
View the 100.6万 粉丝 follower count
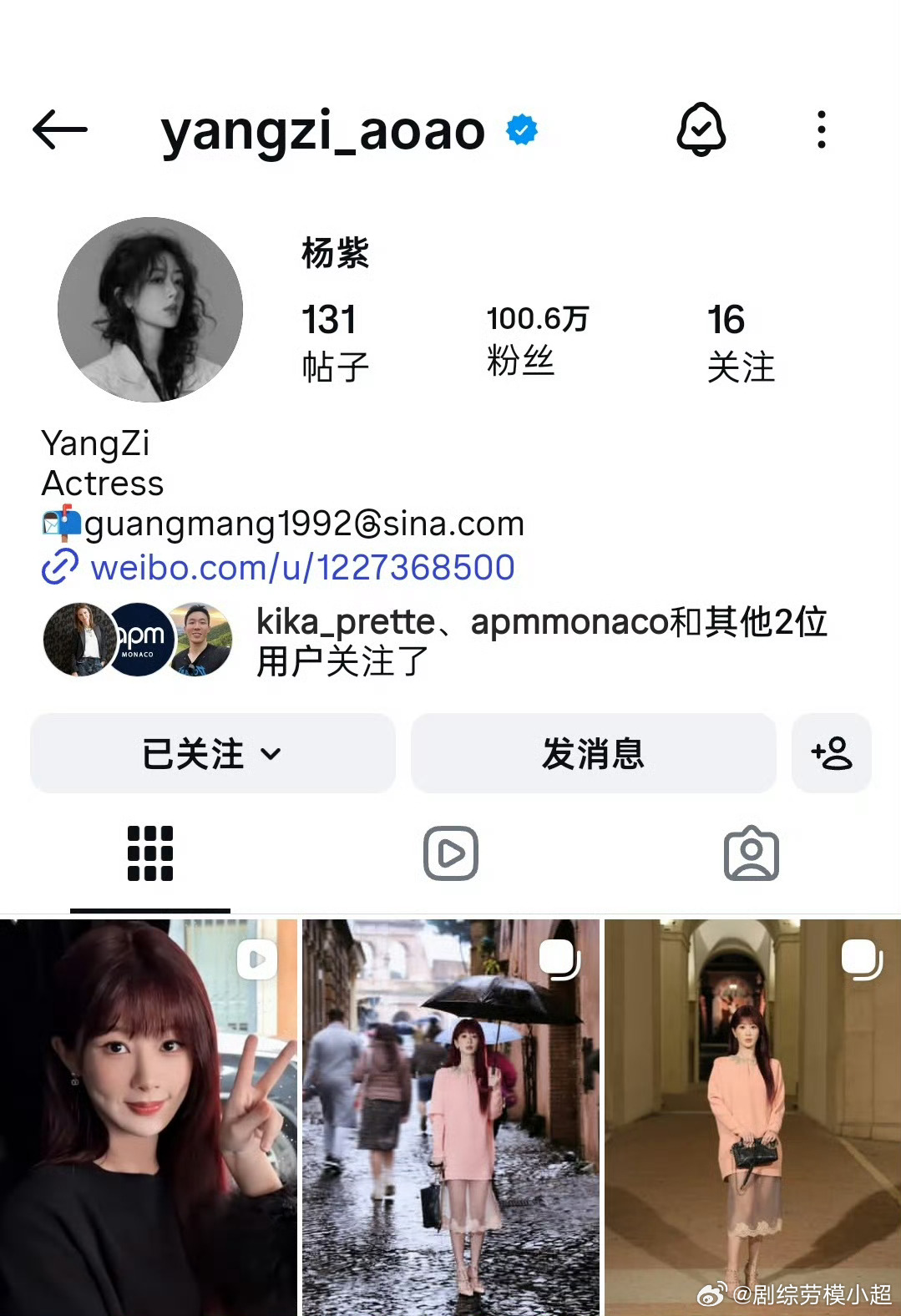(537, 338)
